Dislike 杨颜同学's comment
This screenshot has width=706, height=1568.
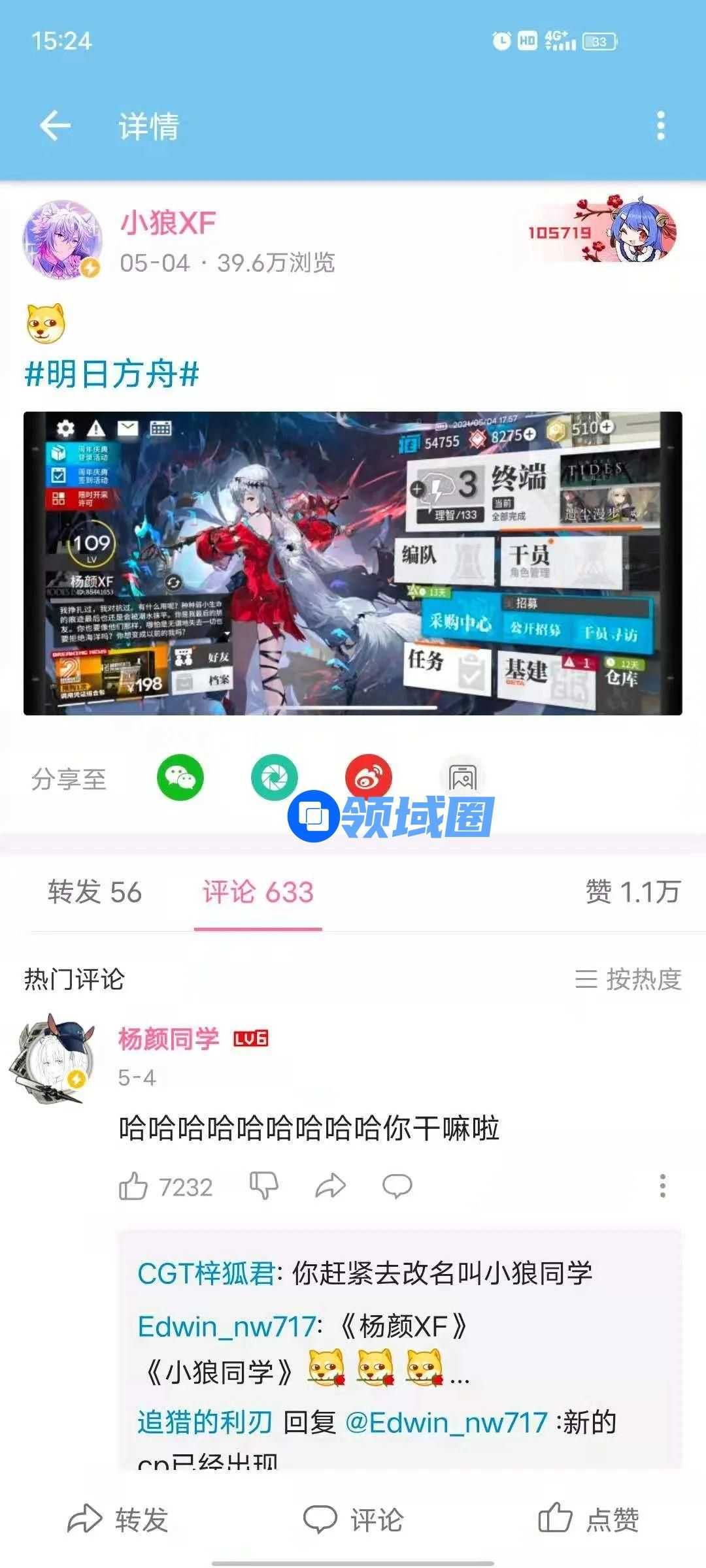coord(264,1184)
